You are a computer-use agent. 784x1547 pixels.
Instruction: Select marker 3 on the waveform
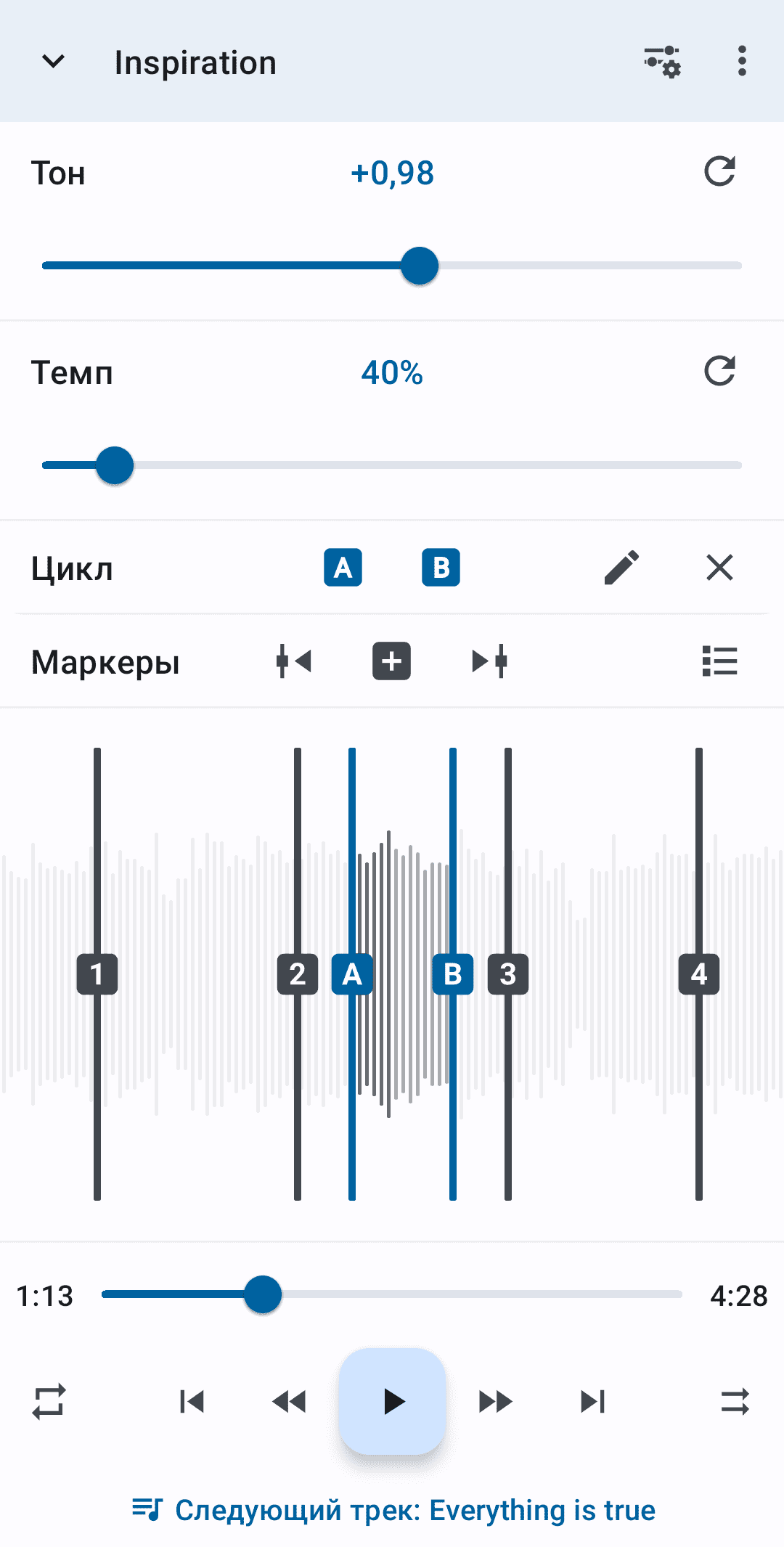coord(508,974)
